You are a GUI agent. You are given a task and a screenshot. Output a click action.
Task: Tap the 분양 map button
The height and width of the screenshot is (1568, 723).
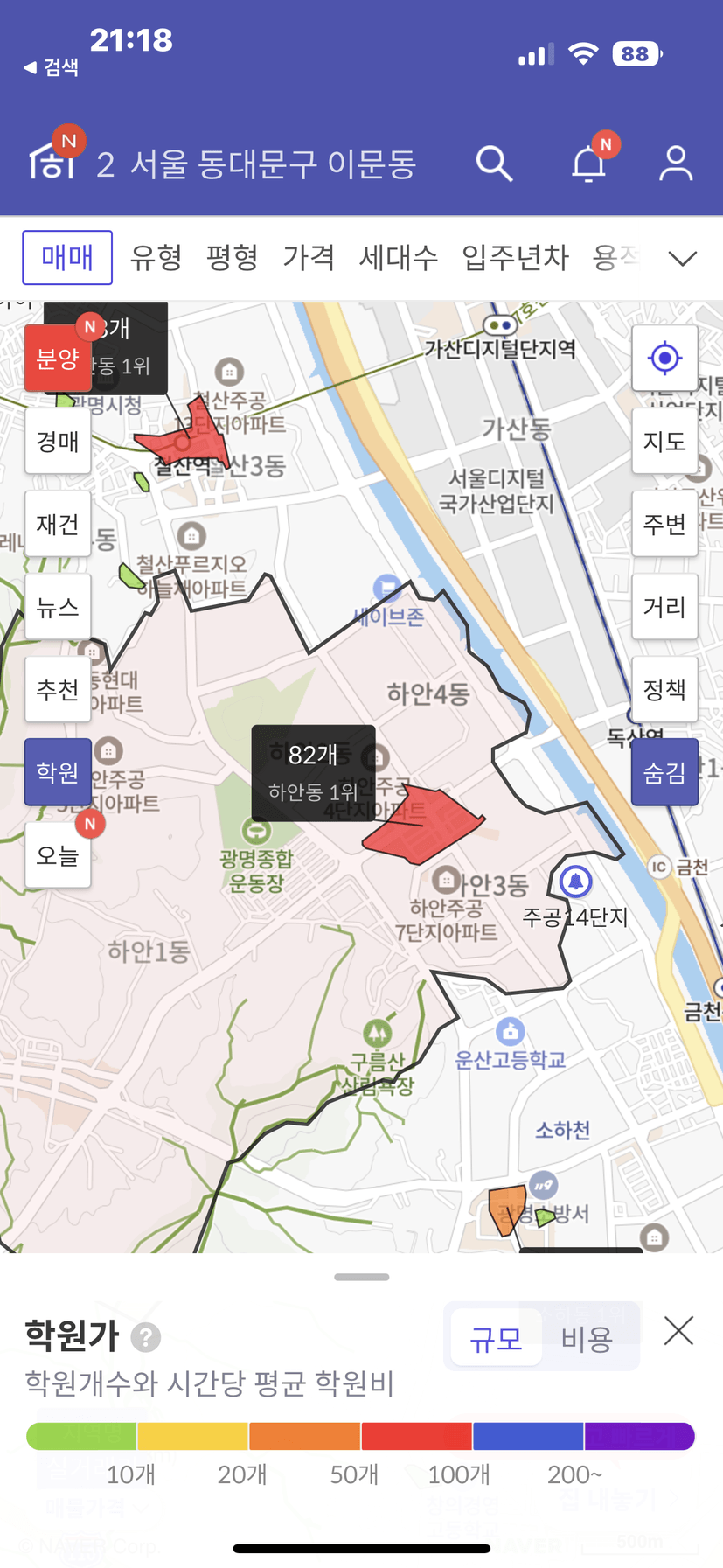(58, 359)
